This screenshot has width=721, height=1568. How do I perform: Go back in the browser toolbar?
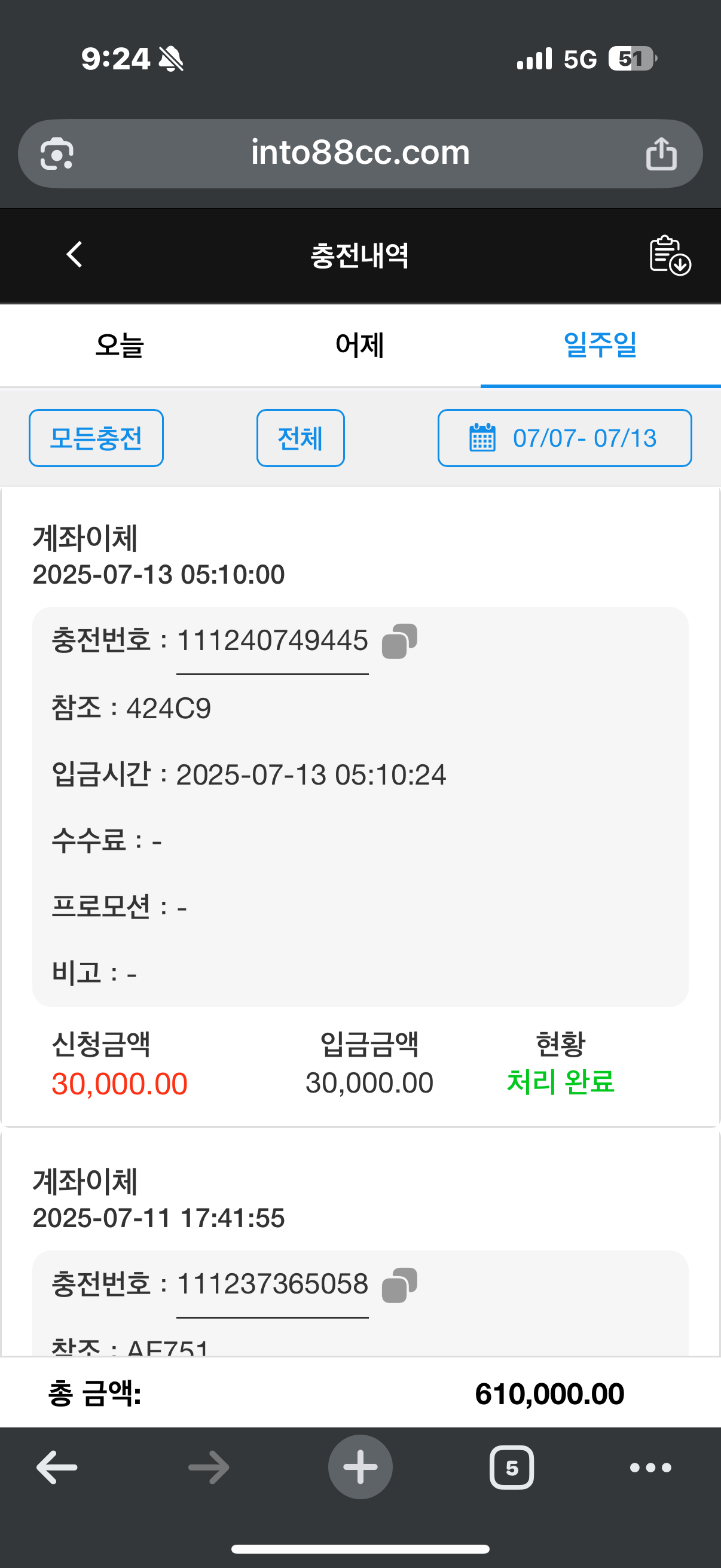coord(57,1467)
